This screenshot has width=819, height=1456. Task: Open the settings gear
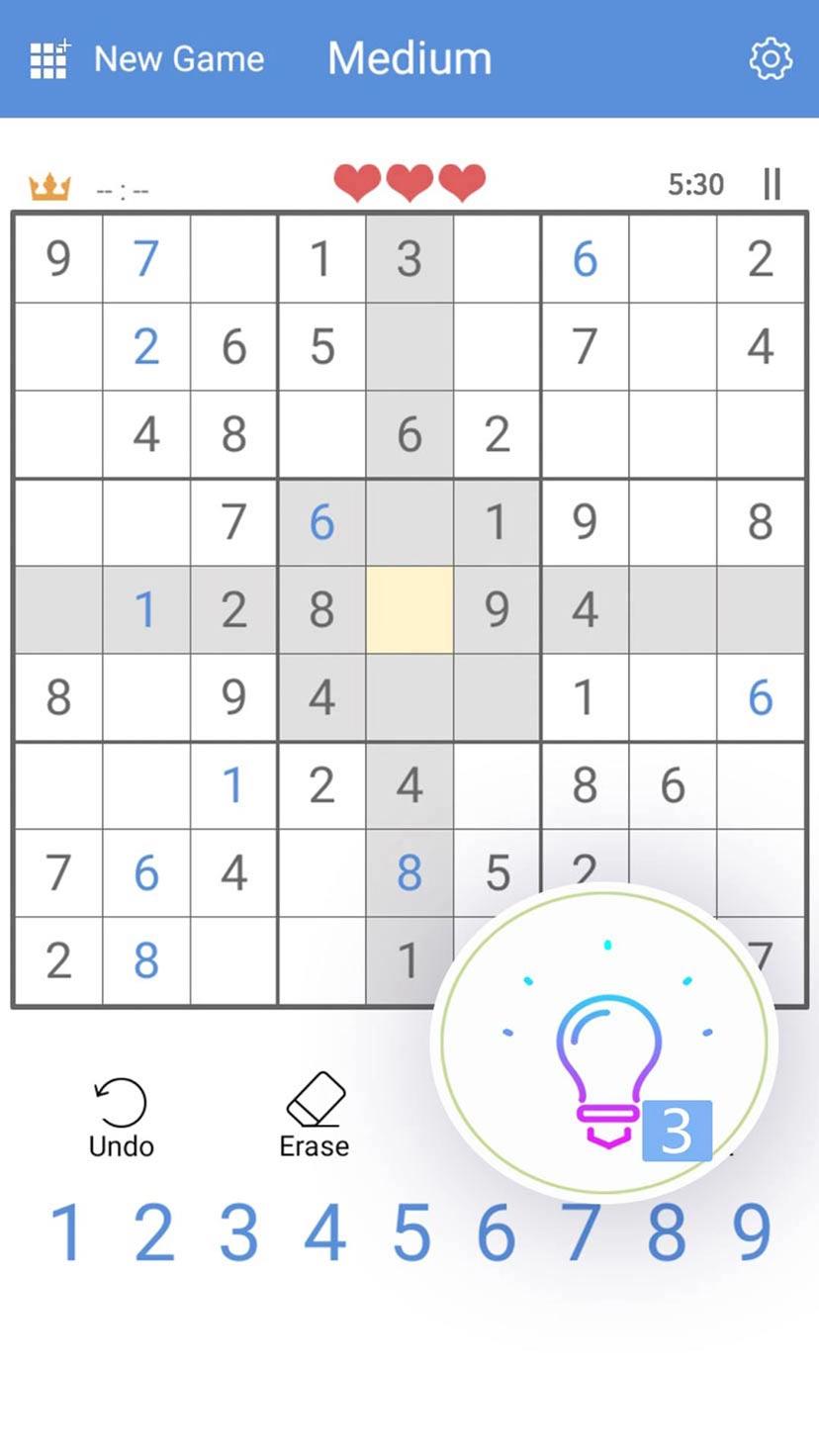click(771, 59)
